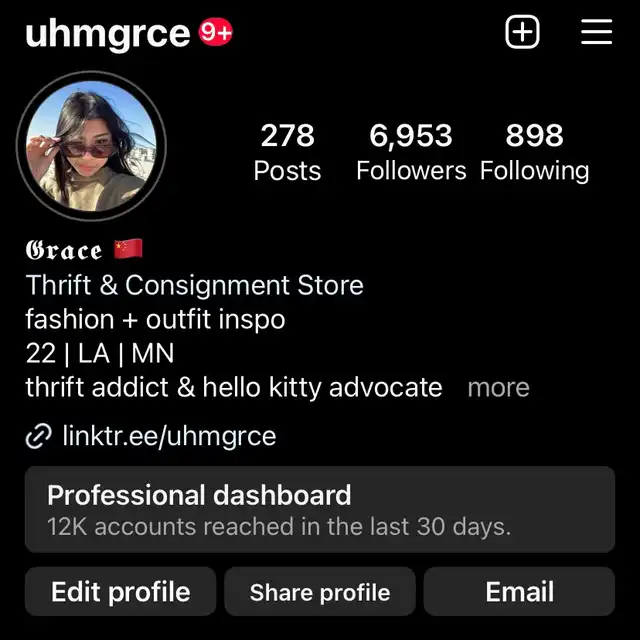Screen dimensions: 640x640
Task: Expand the bio with more
Action: point(498,387)
